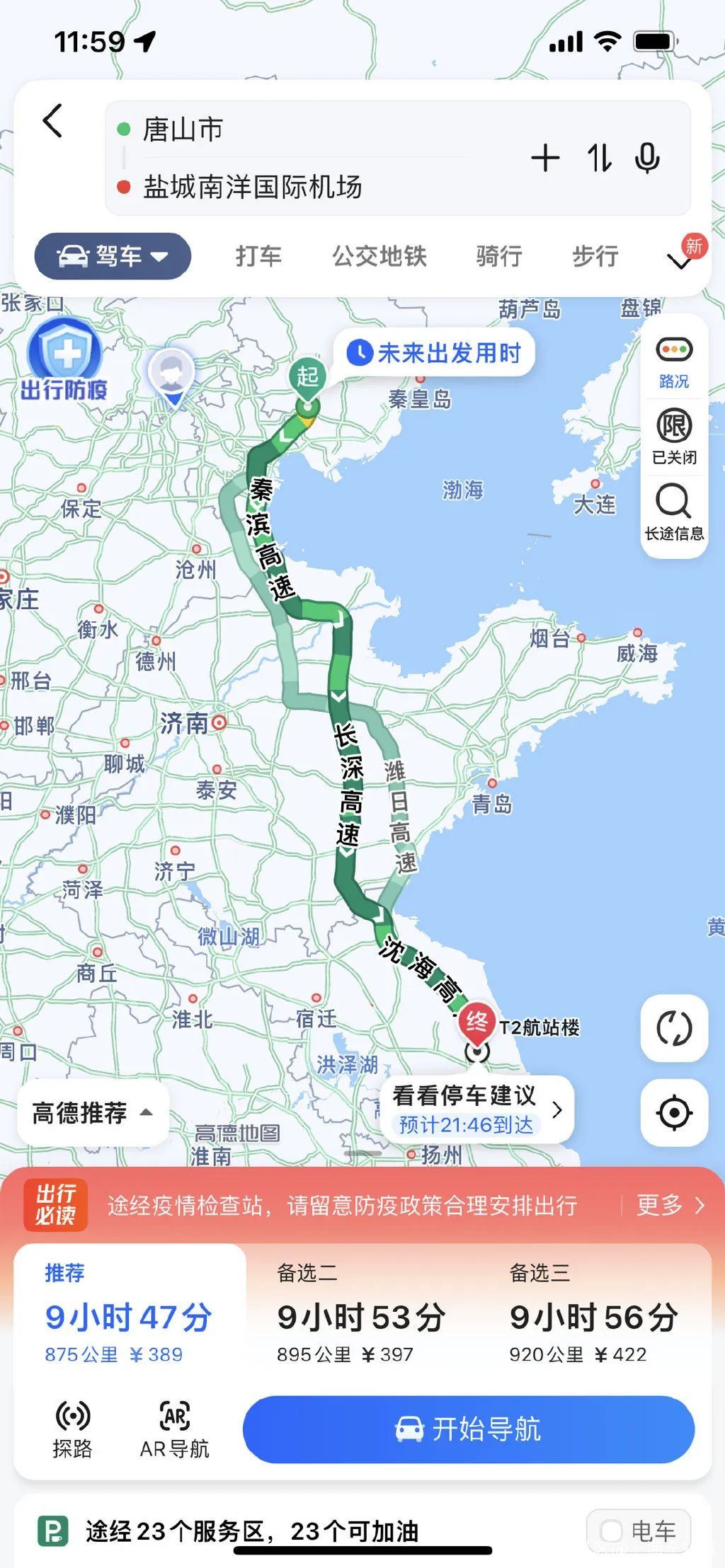This screenshot has width=725, height=1568.
Task: Swap start and destination
Action: coord(599,158)
